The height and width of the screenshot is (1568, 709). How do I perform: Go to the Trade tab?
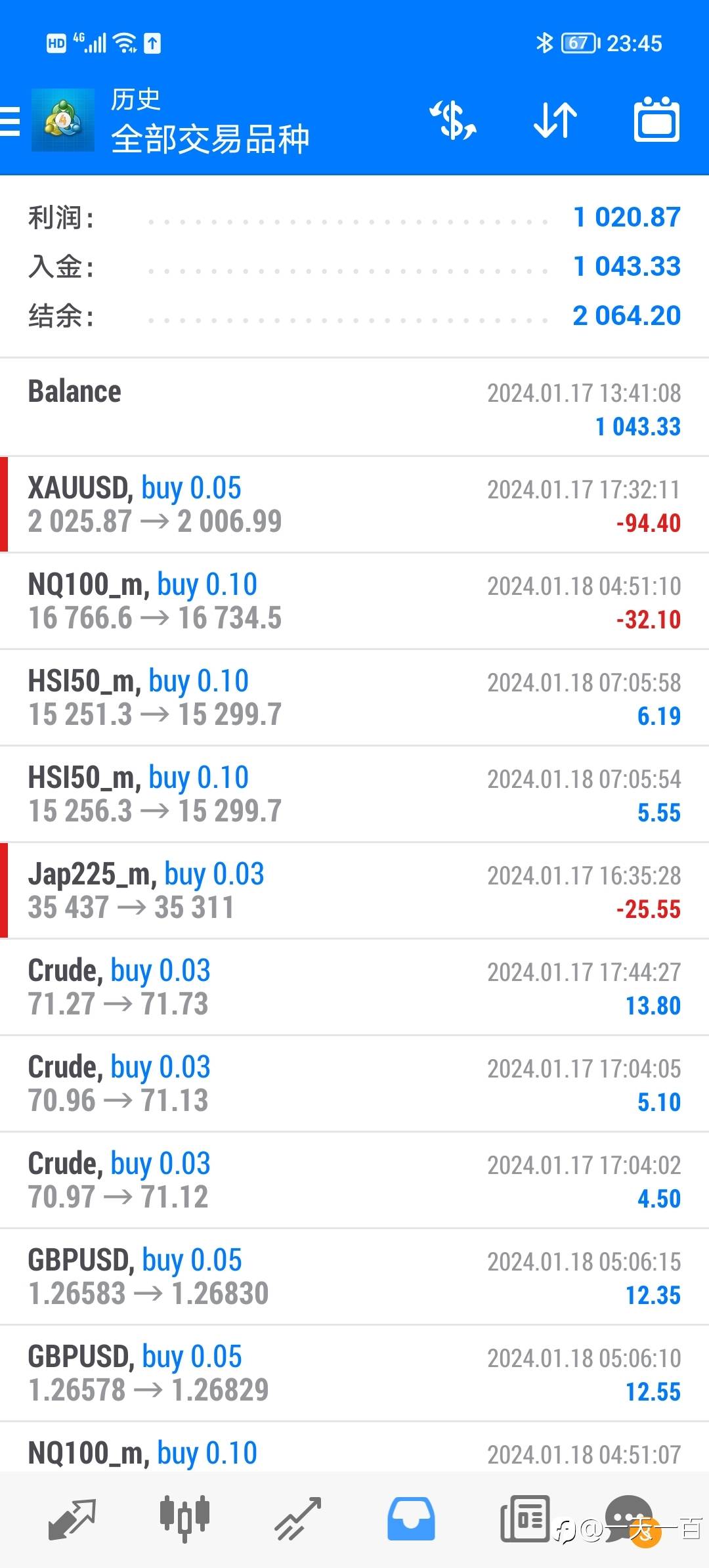297,1518
